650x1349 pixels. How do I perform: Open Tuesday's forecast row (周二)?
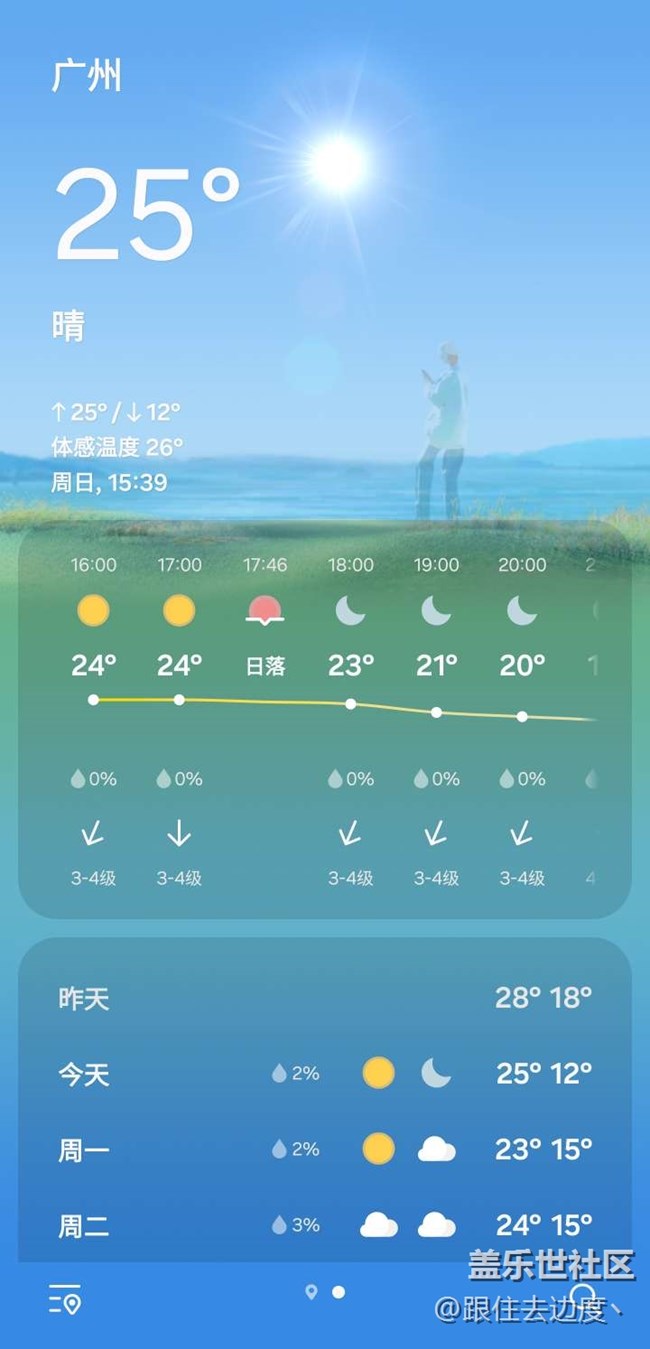(325, 1224)
